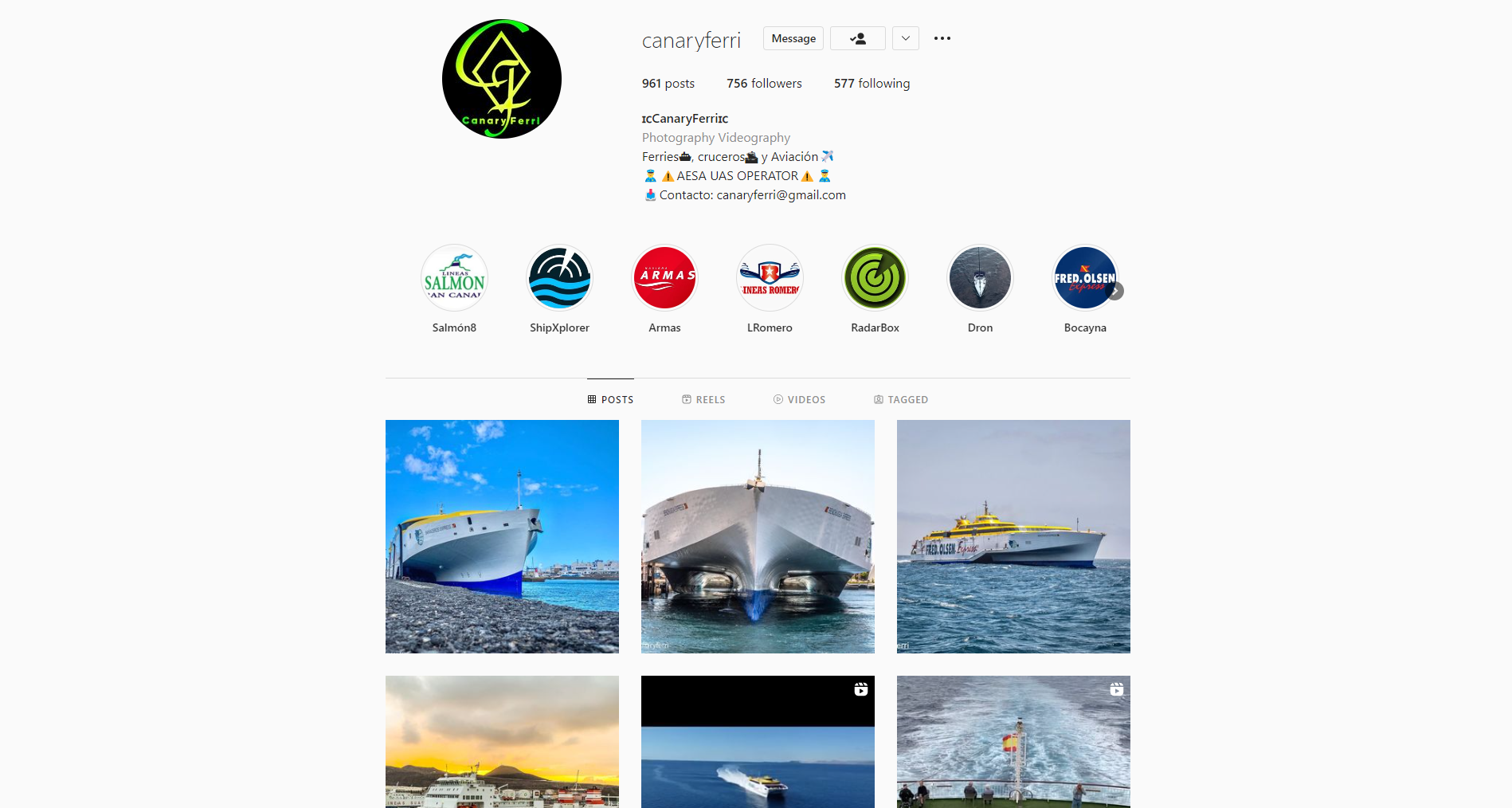Message the canaryferri account

(x=793, y=38)
